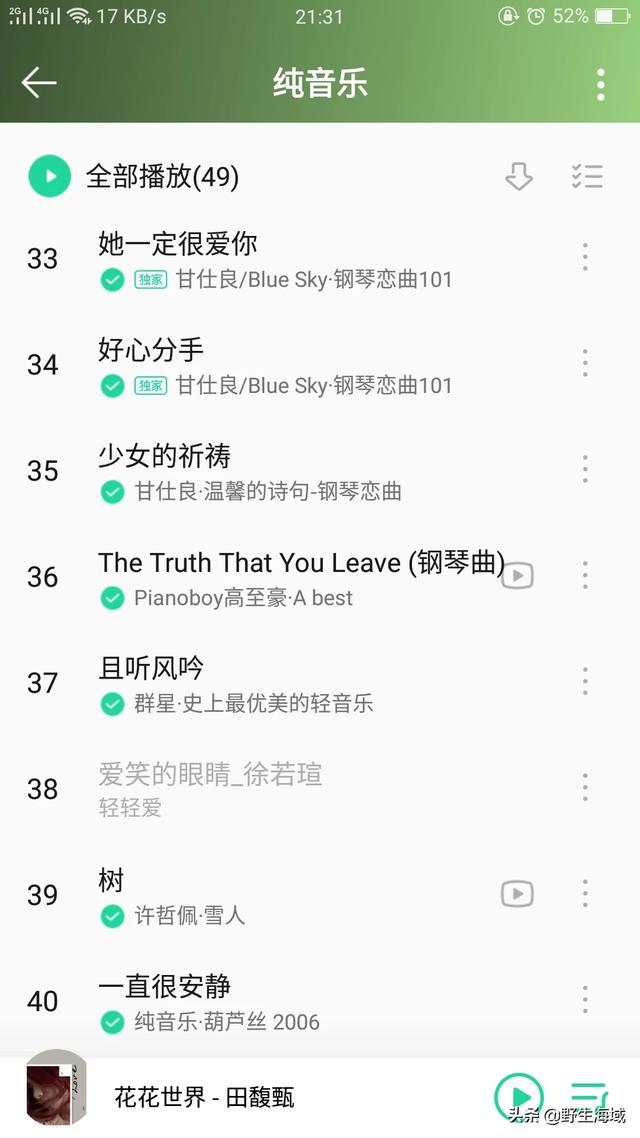This screenshot has height=1138, width=640.
Task: Watch the video for 树
Action: (517, 893)
